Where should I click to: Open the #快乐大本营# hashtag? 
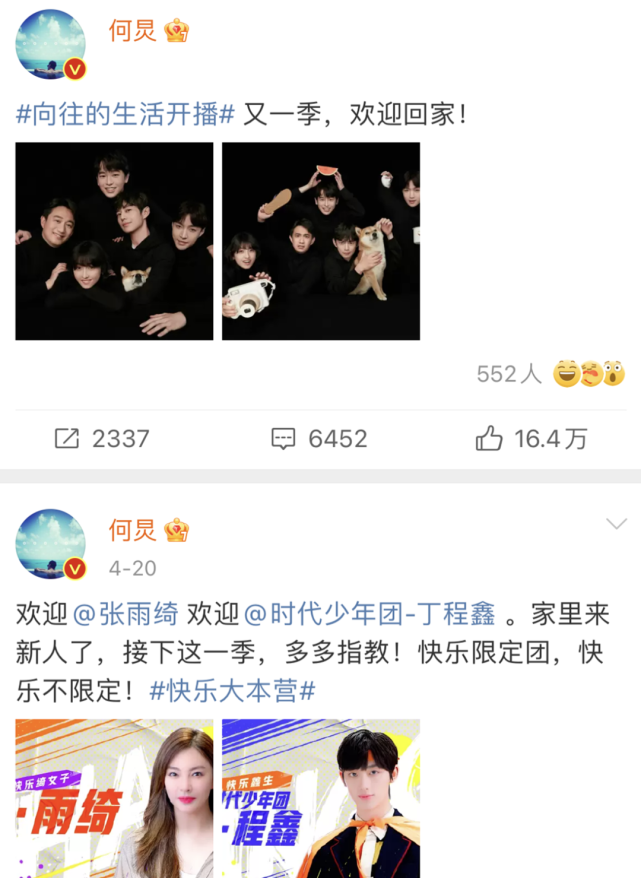tap(232, 690)
